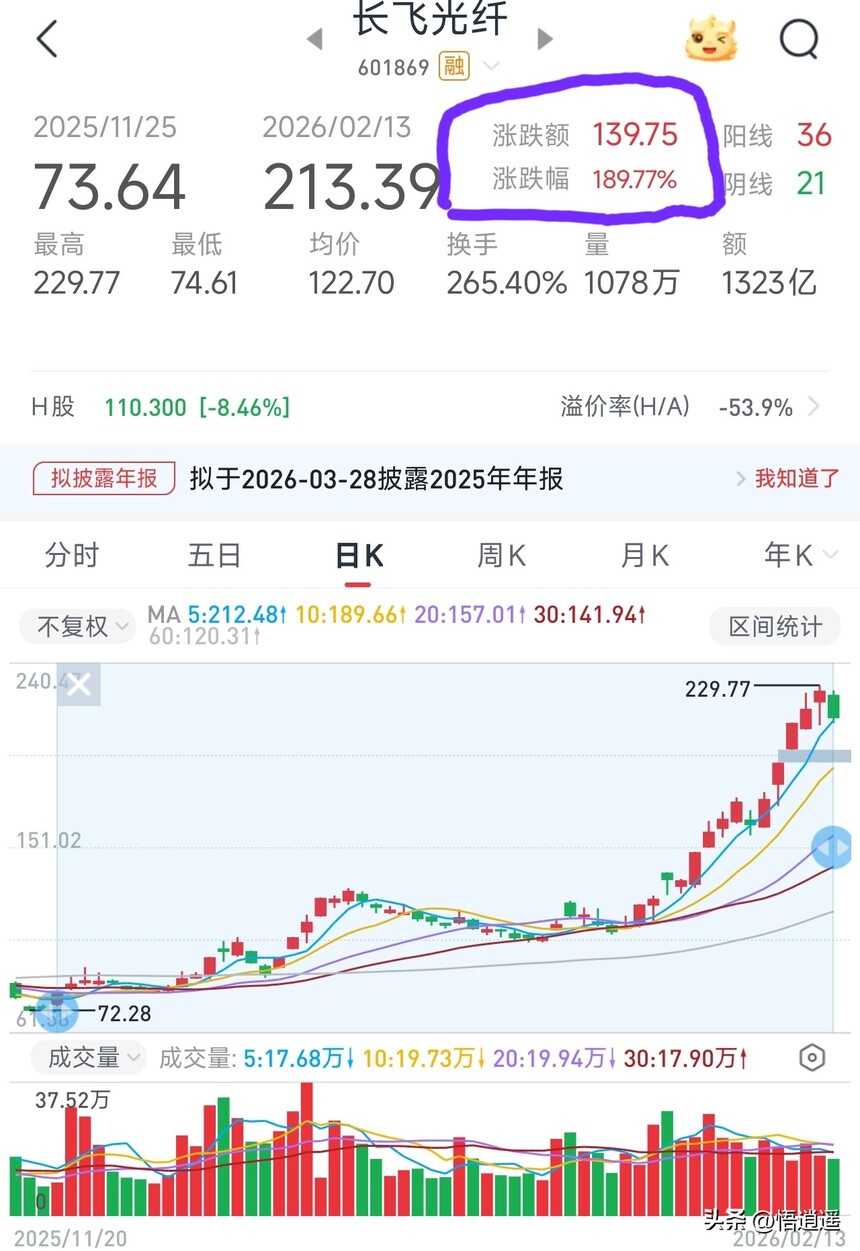Expand the dropdown beside stock code 601869
Viewport: 860px width, 1251px height.
click(491, 67)
